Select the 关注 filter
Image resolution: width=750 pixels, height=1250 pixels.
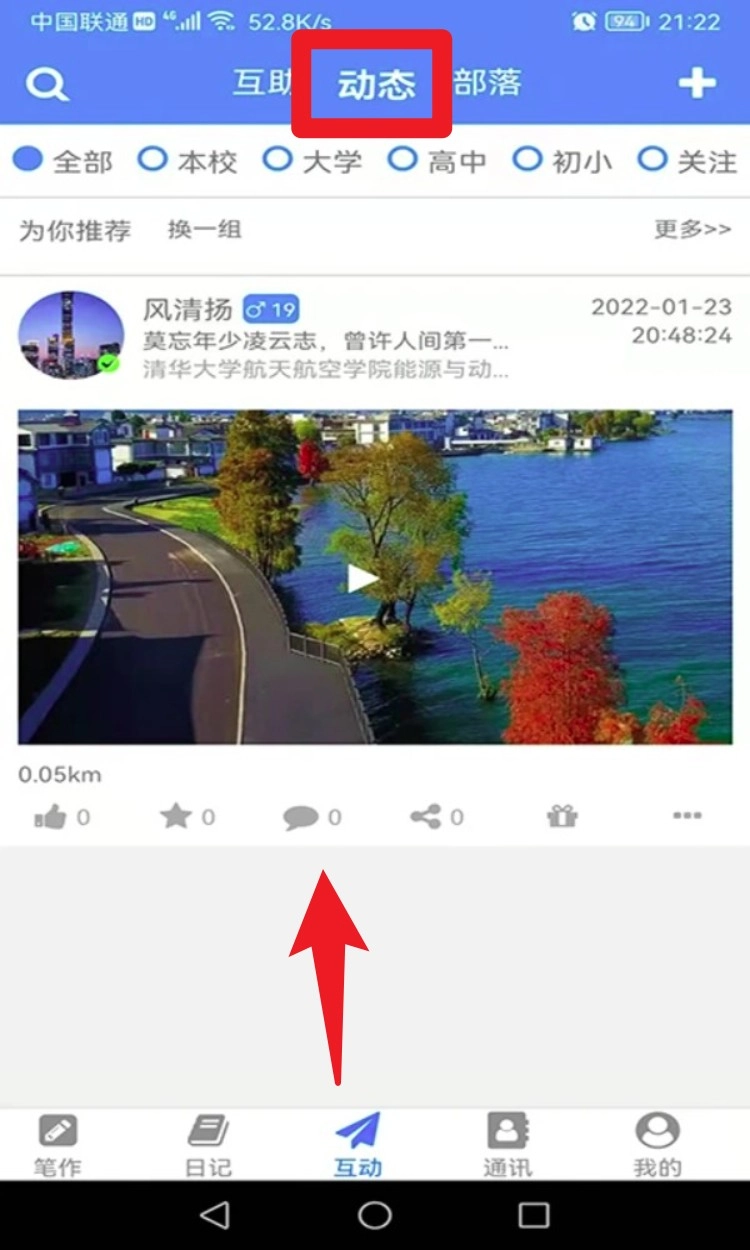pos(688,161)
